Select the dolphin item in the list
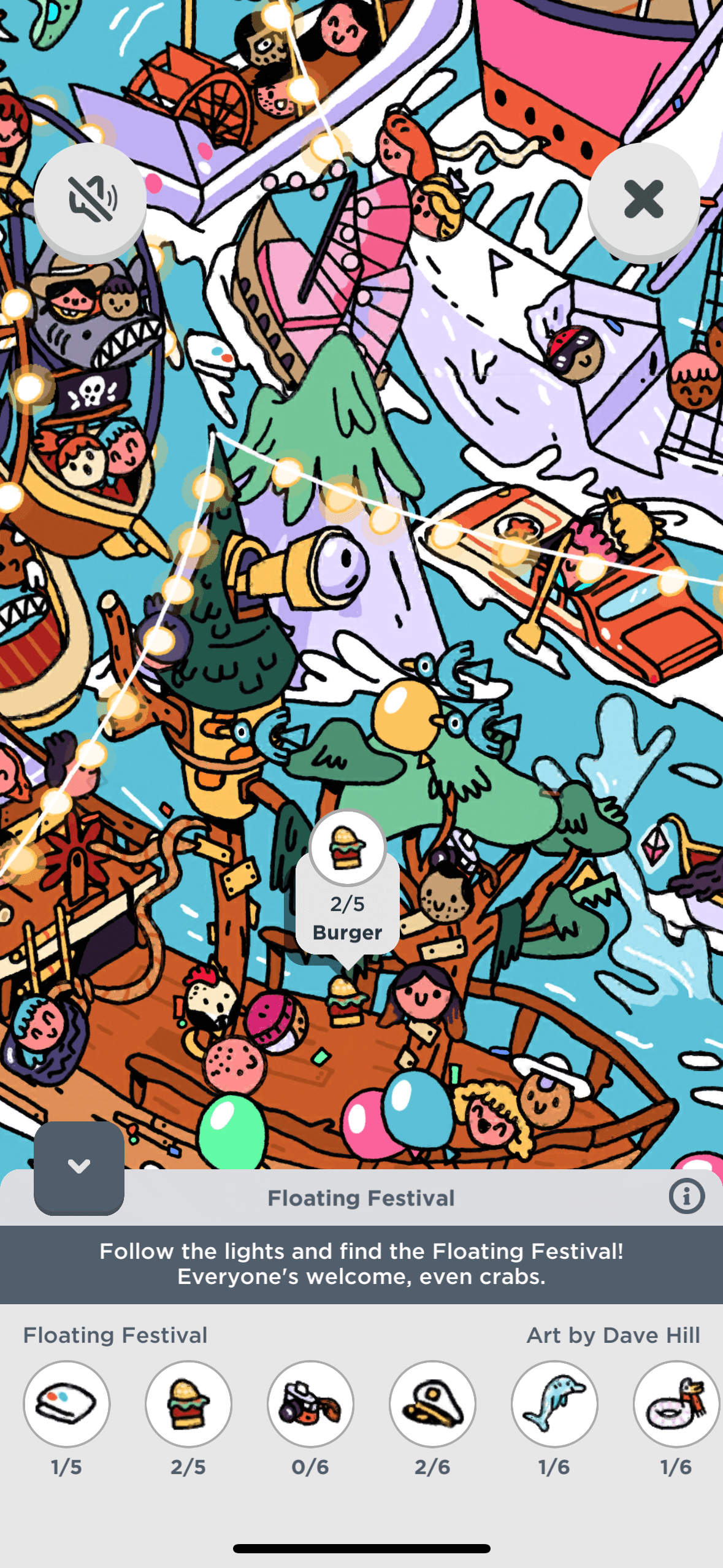The width and height of the screenshot is (723, 1568). tap(554, 1404)
